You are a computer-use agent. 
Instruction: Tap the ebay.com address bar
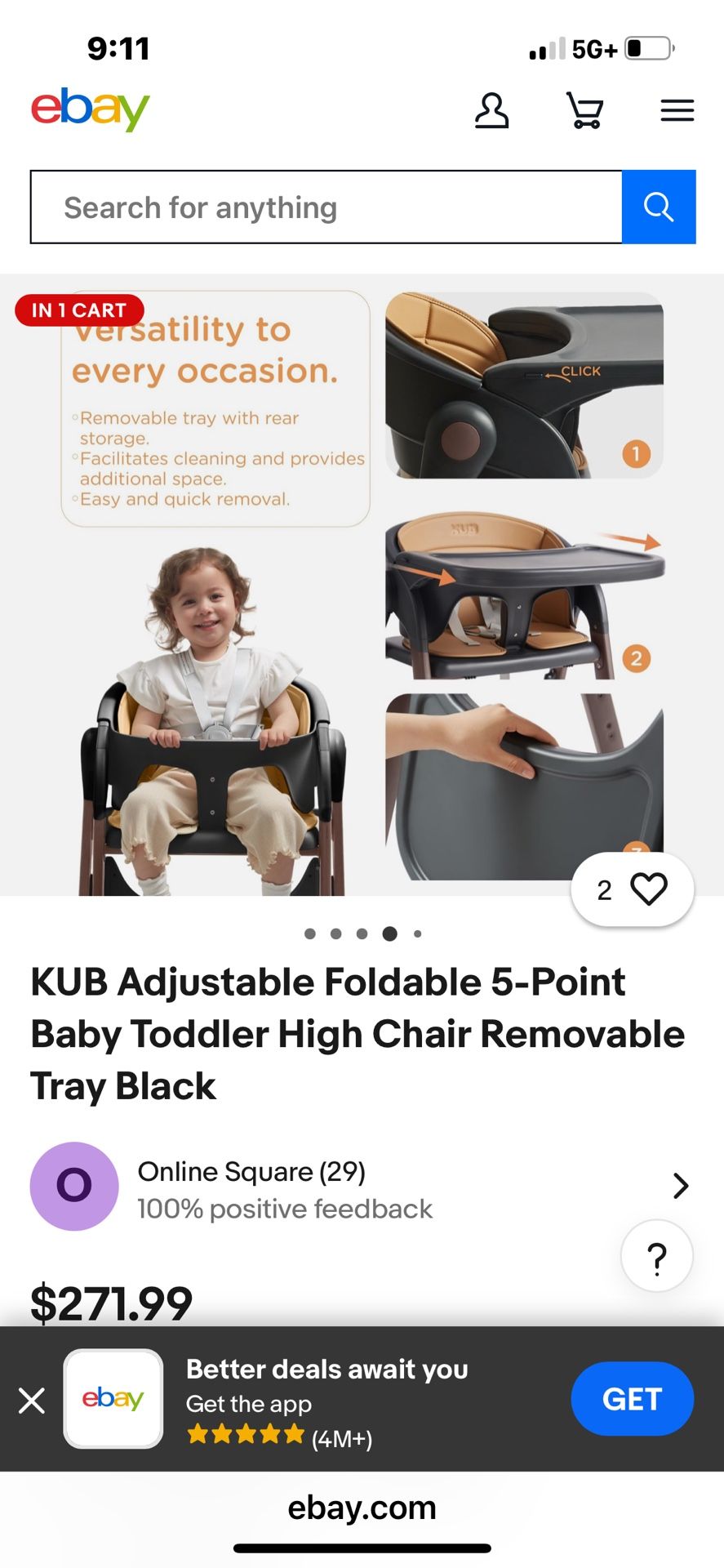coord(362,1508)
